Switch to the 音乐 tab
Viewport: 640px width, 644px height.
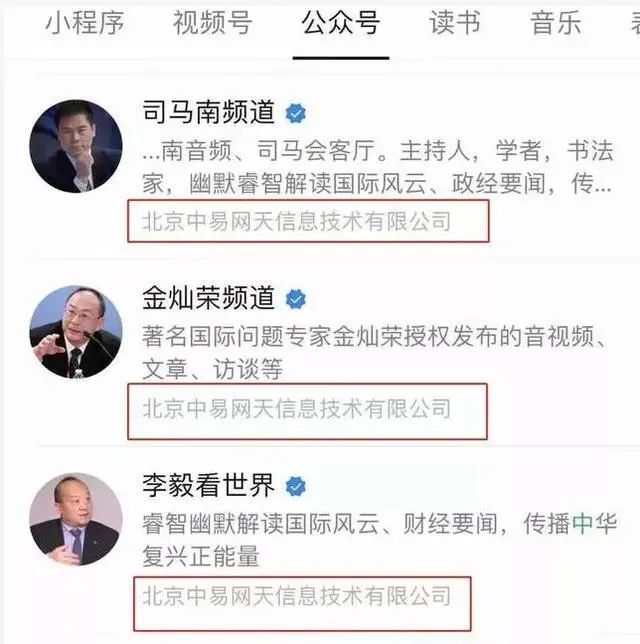pyautogui.click(x=555, y=23)
